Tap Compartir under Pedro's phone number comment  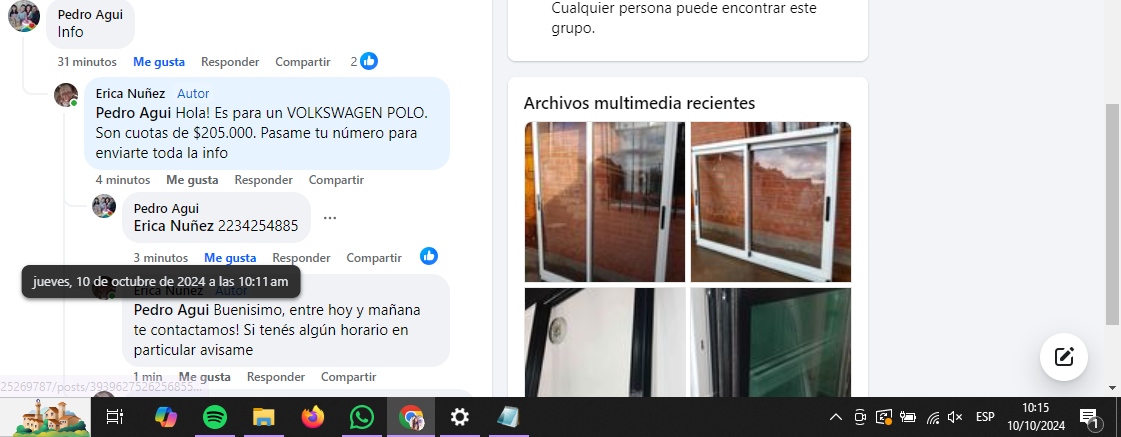(x=373, y=258)
